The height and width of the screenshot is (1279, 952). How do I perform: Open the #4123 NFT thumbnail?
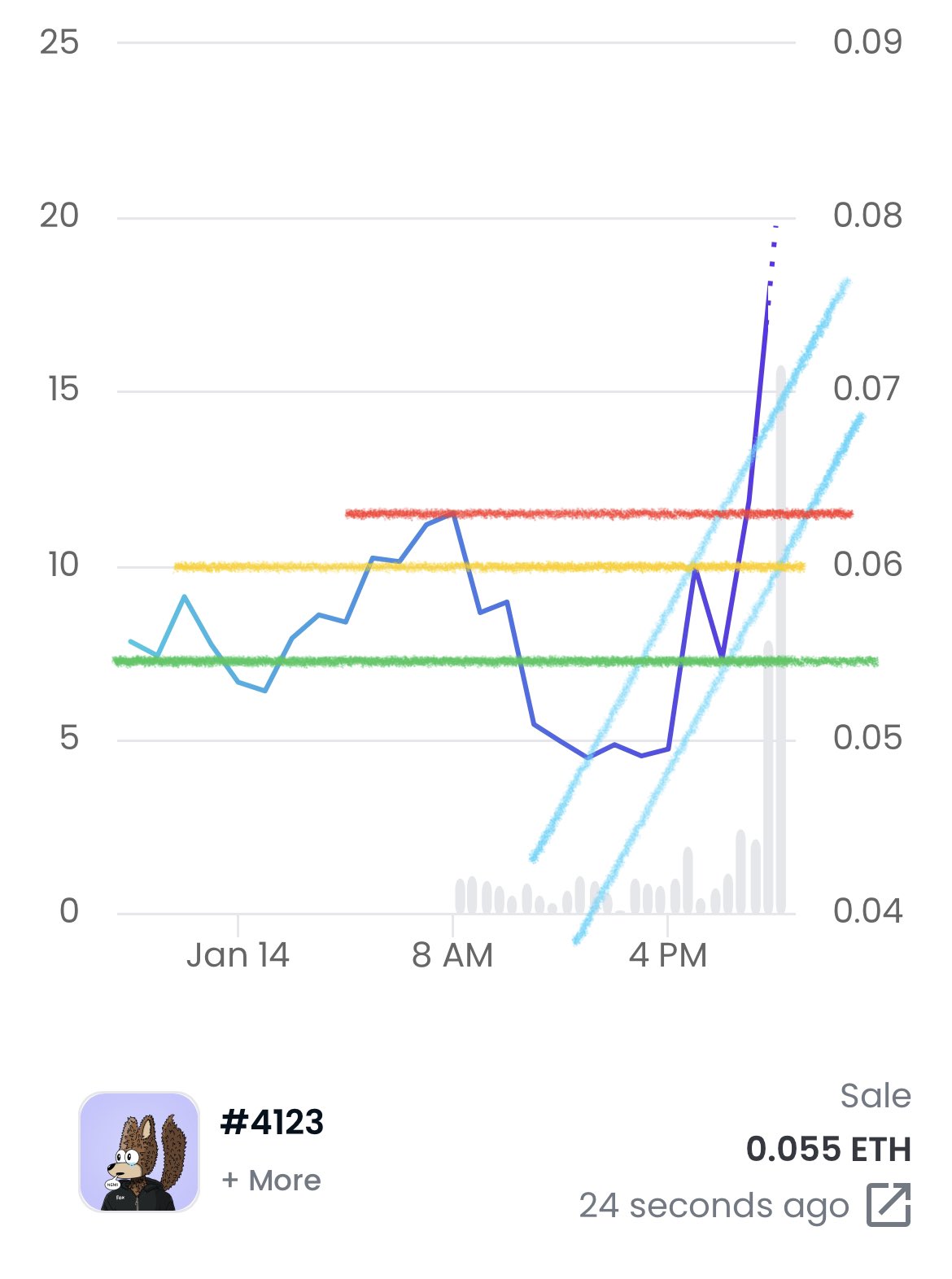(139, 1151)
